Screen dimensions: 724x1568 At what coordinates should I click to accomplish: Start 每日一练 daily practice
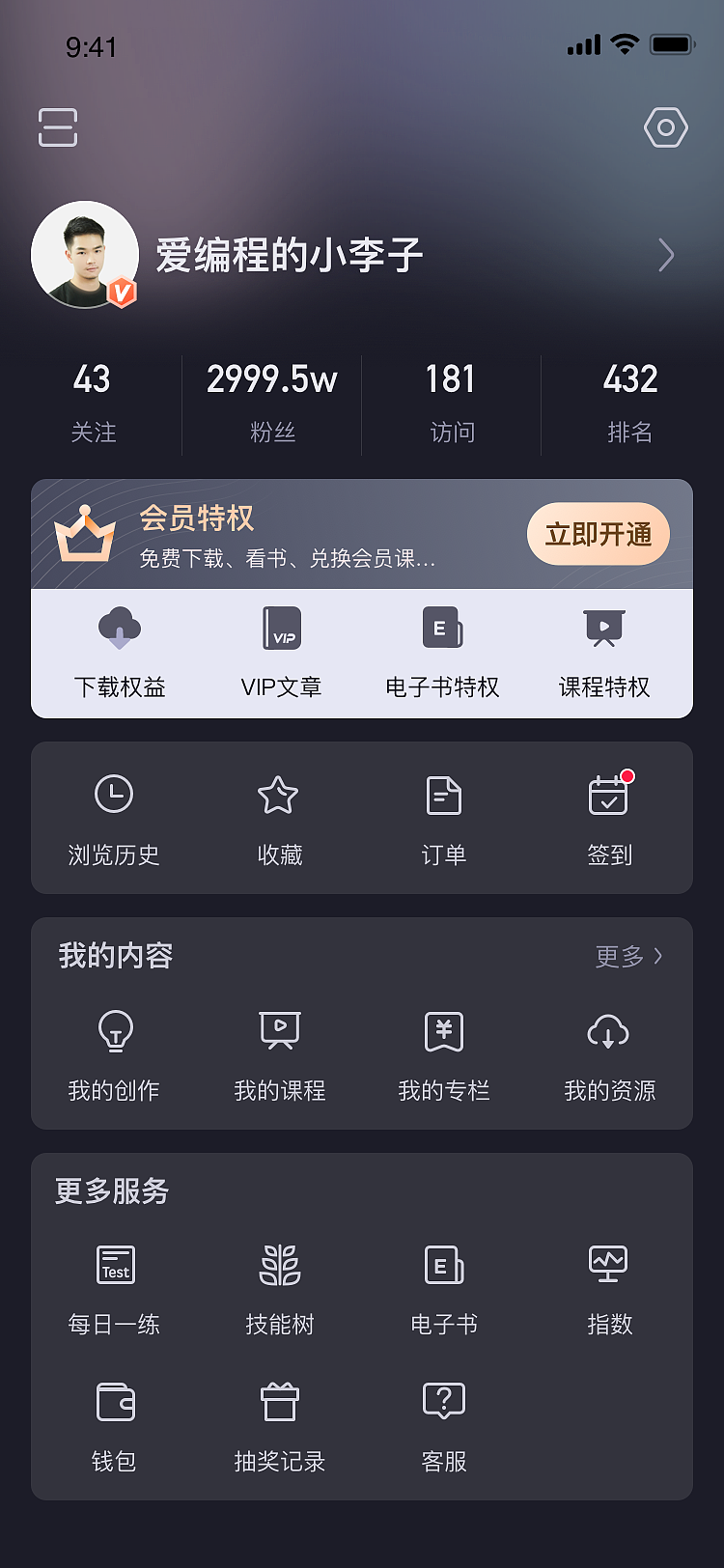(x=113, y=1264)
